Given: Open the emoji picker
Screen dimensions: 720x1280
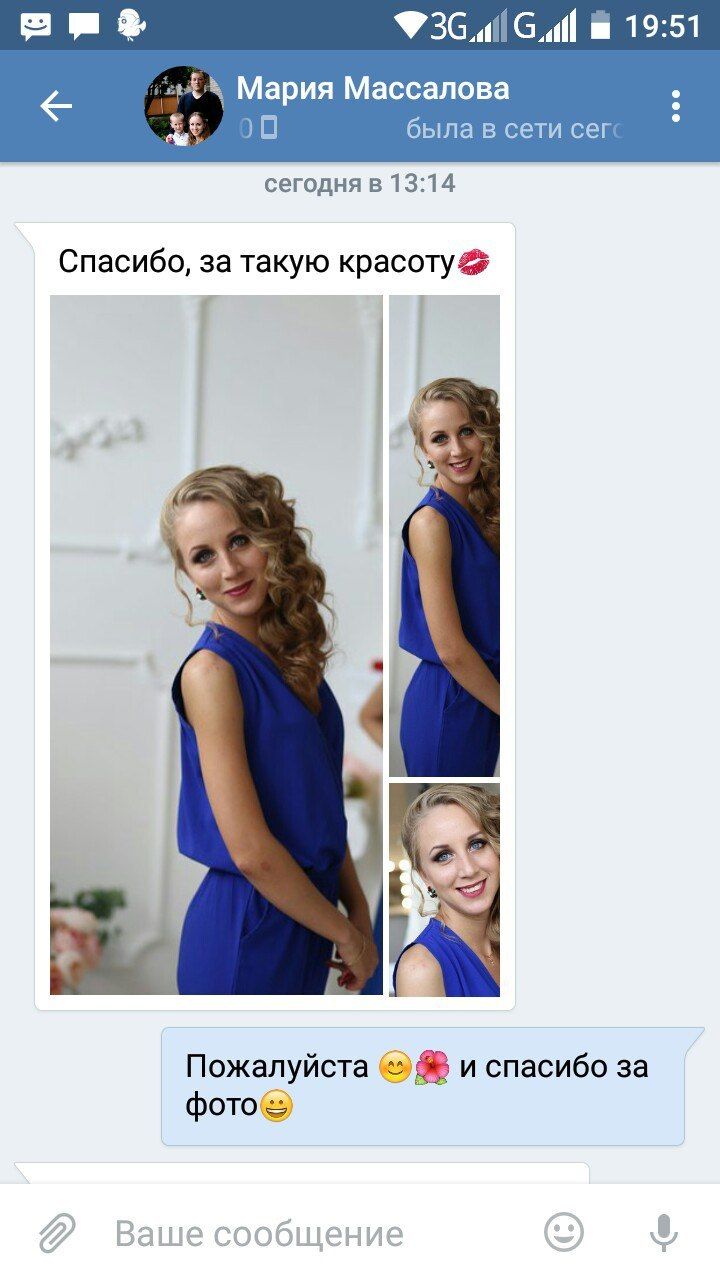Looking at the screenshot, I should pyautogui.click(x=564, y=1233).
